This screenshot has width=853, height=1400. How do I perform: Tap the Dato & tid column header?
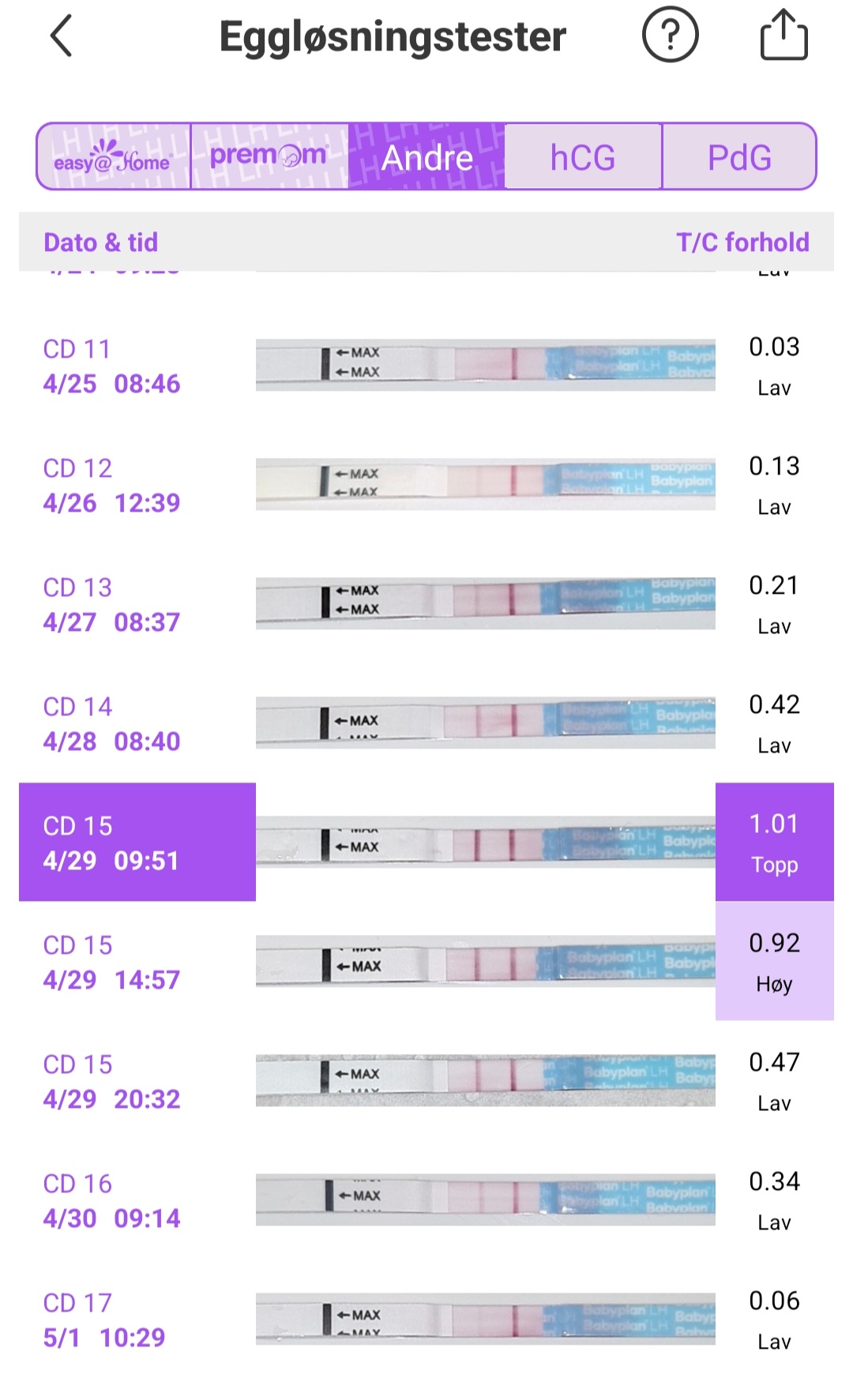pos(101,242)
